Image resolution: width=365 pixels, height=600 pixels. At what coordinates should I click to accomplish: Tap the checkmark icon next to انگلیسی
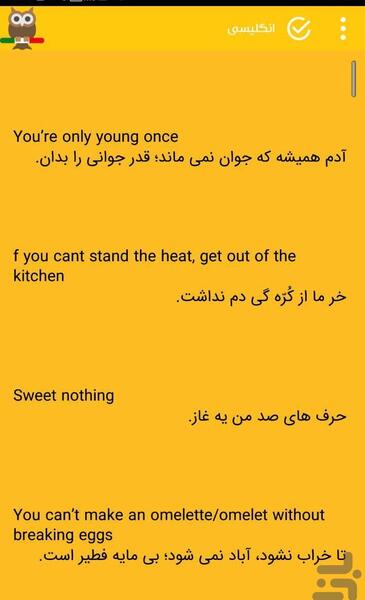coord(299,29)
